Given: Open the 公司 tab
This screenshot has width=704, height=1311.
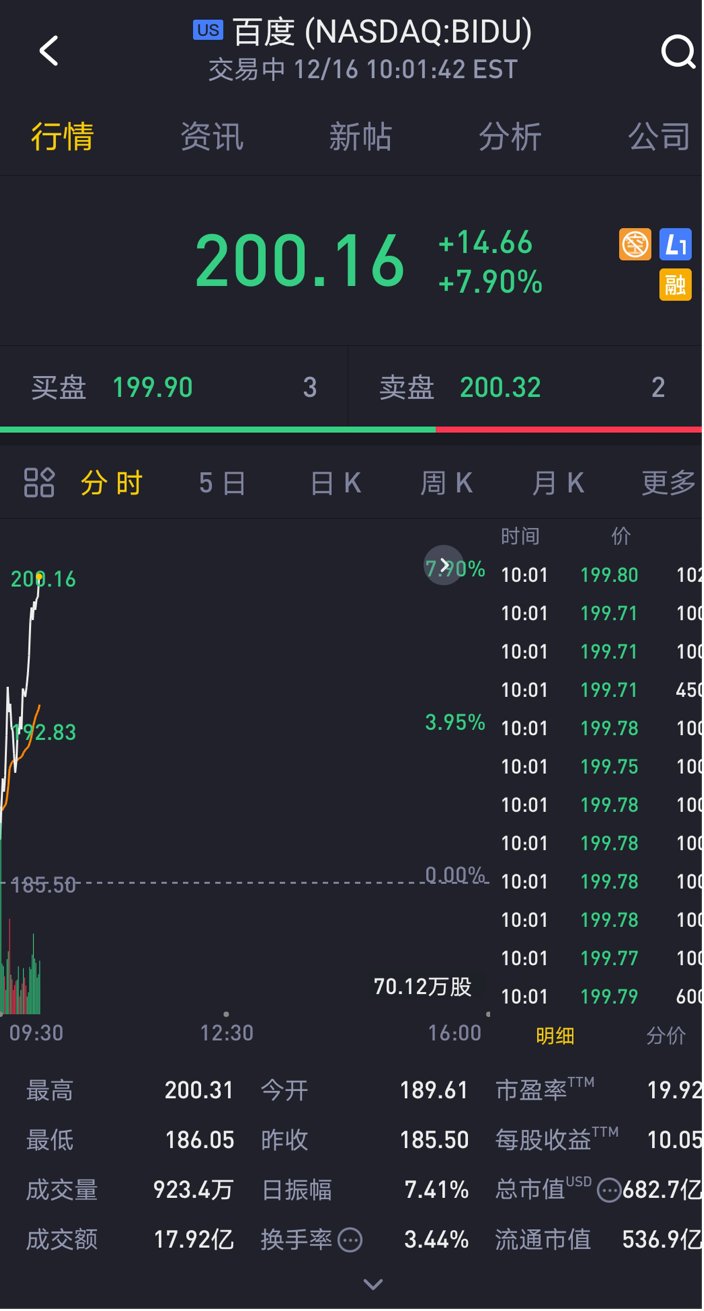Looking at the screenshot, I should pos(658,137).
